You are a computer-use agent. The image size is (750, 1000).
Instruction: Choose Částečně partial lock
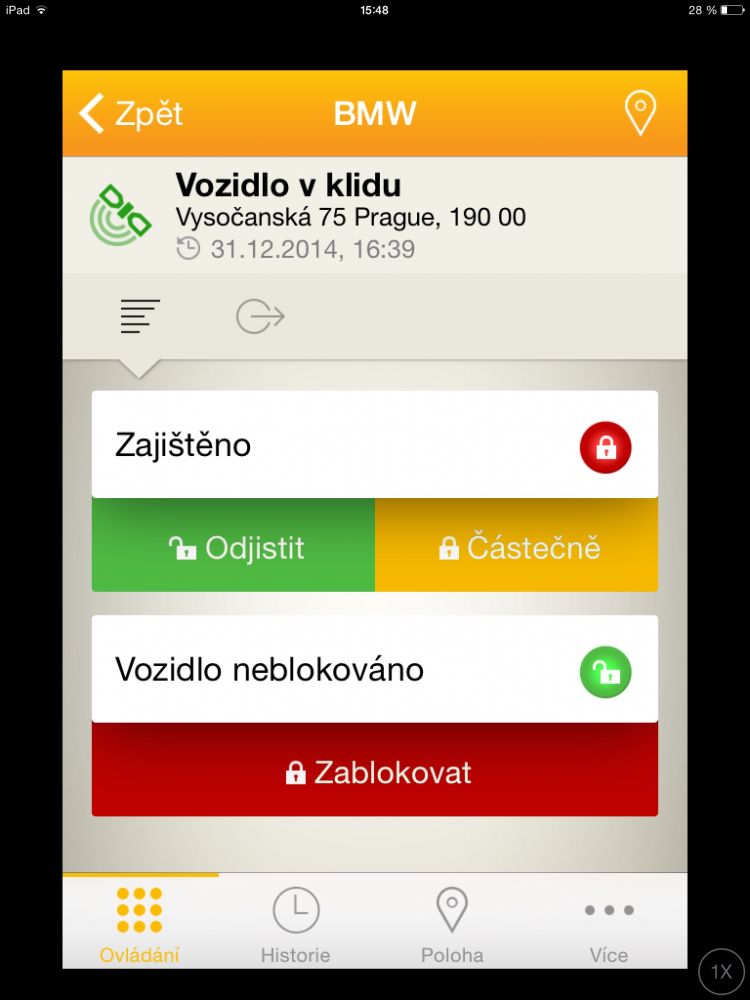point(517,546)
